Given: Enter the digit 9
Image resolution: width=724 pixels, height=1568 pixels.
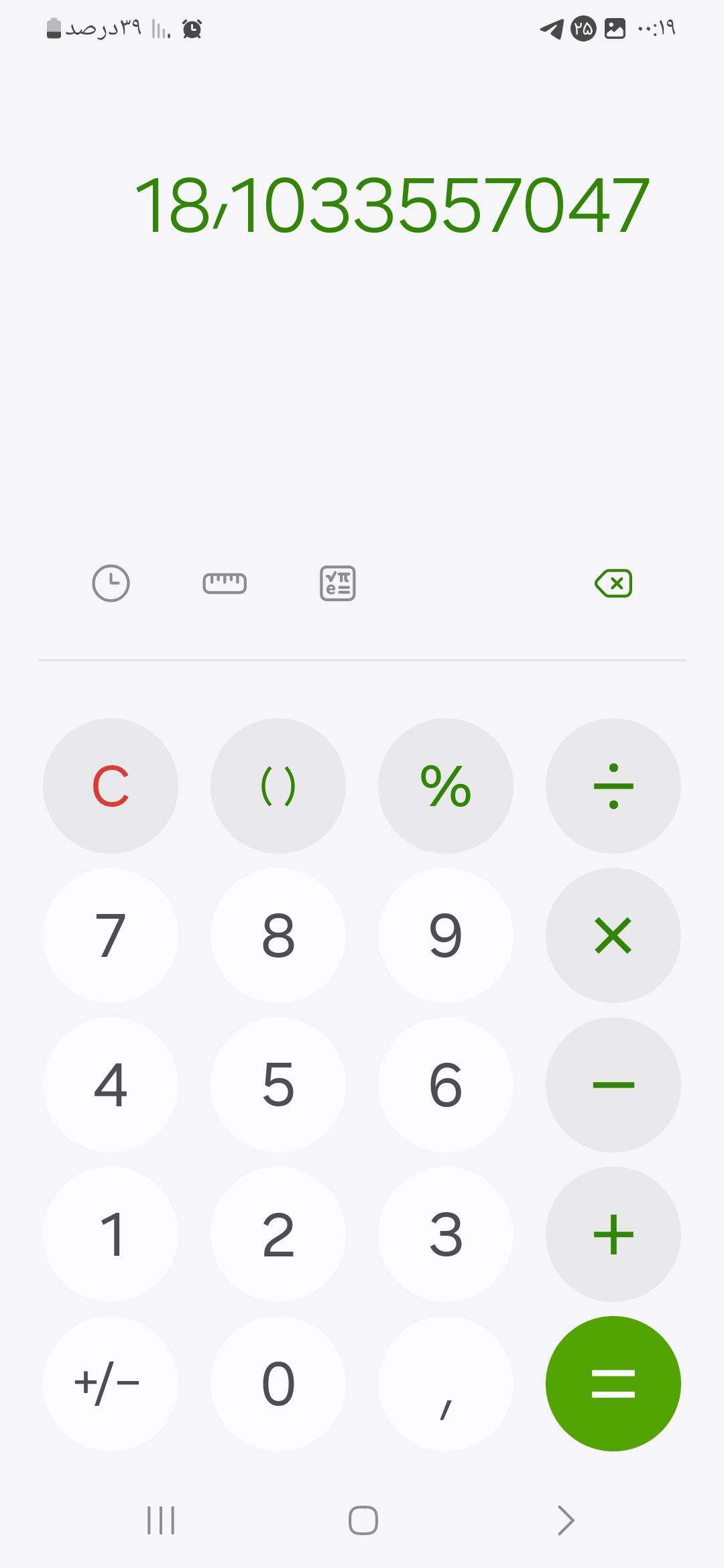Looking at the screenshot, I should [x=446, y=935].
